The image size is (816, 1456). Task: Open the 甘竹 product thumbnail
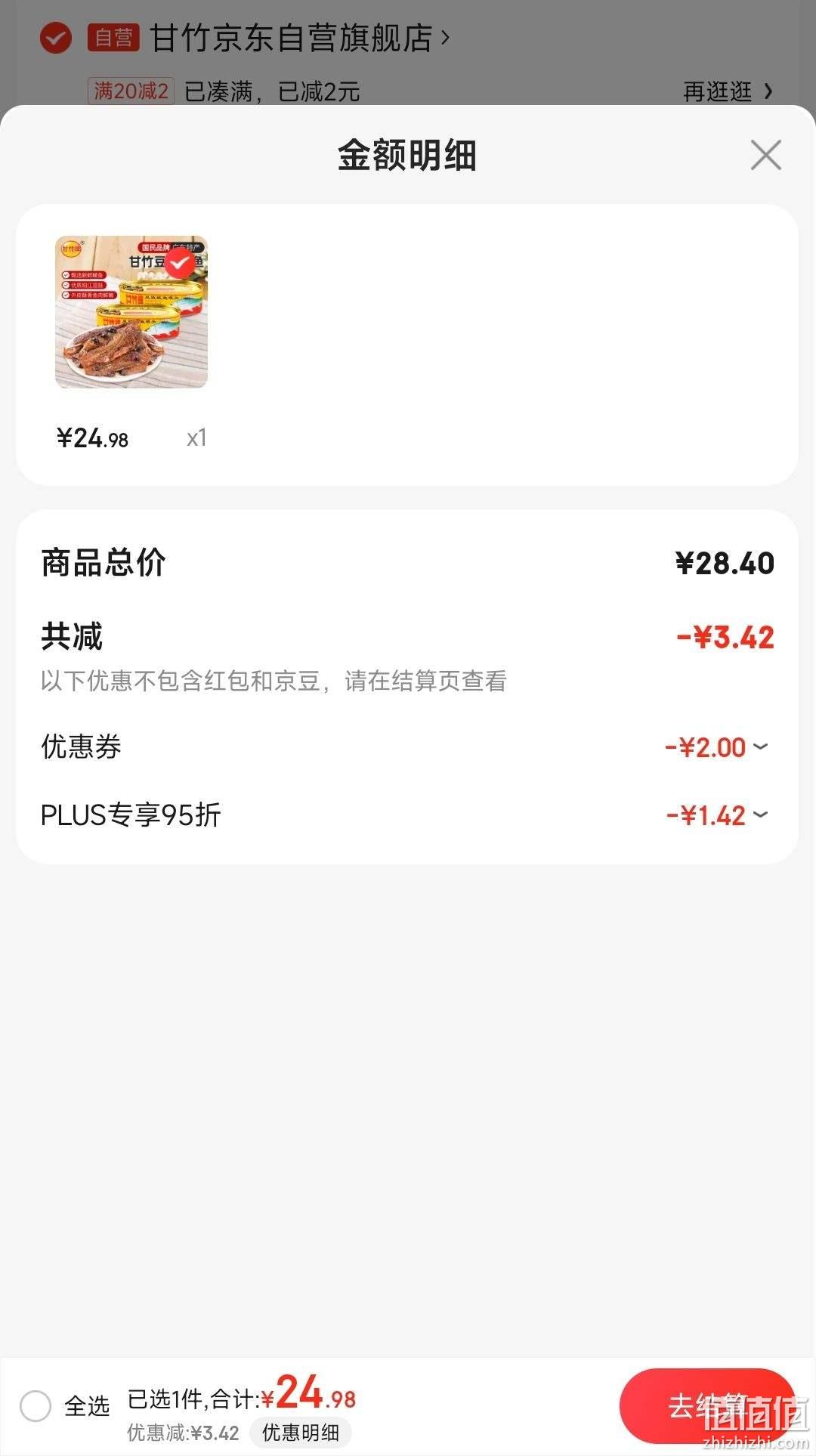click(131, 312)
